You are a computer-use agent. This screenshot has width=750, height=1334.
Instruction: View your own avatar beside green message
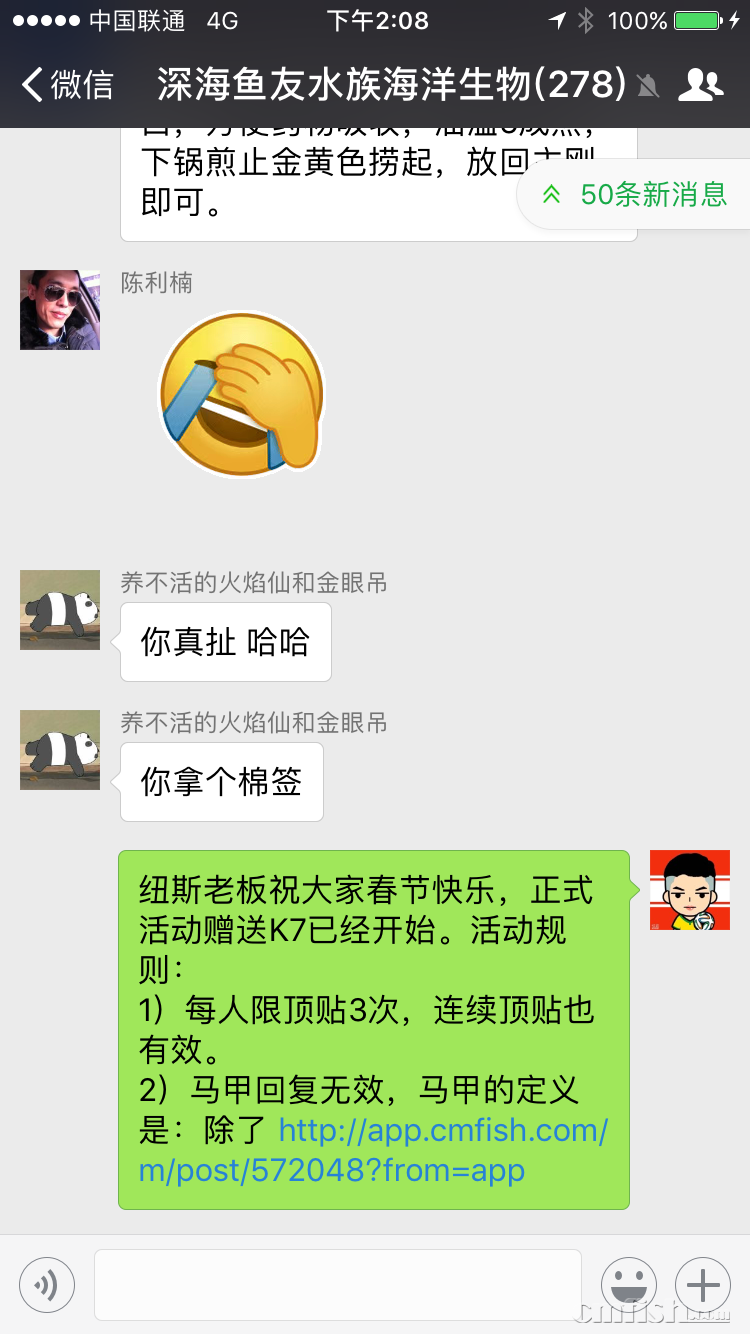[x=690, y=890]
